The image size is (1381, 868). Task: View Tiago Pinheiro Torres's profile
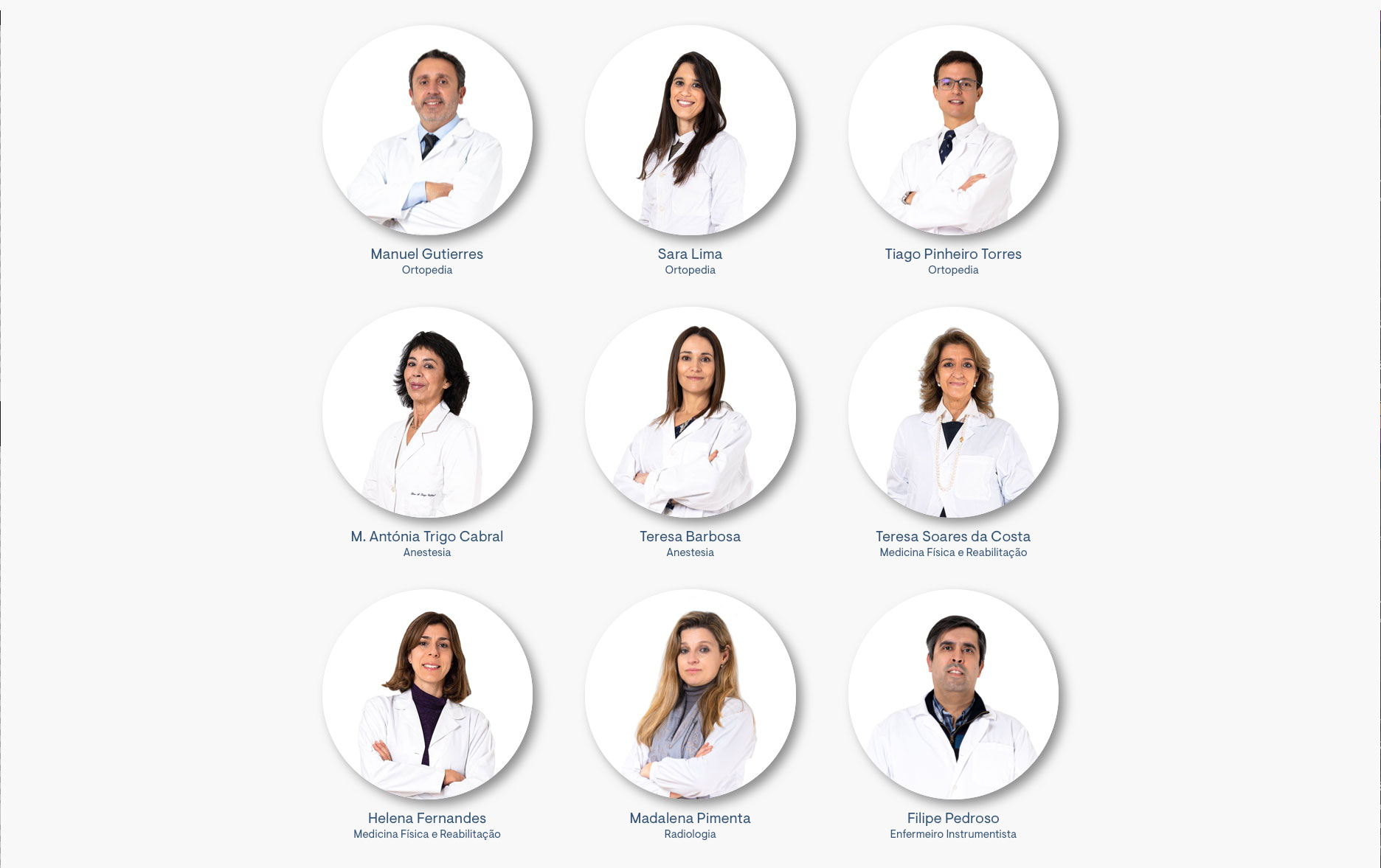952,131
